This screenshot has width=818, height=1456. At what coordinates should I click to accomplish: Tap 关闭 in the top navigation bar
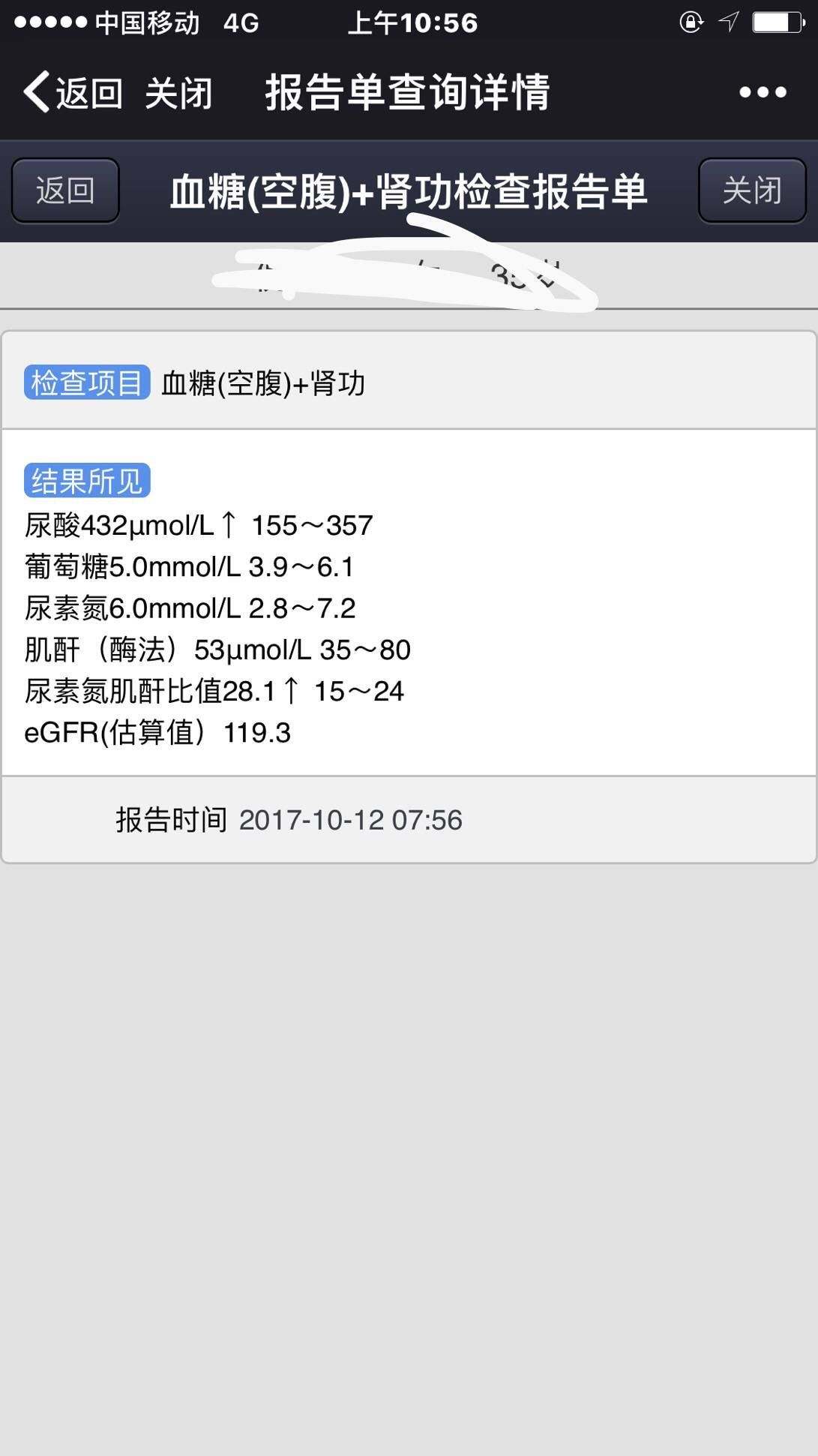click(178, 94)
